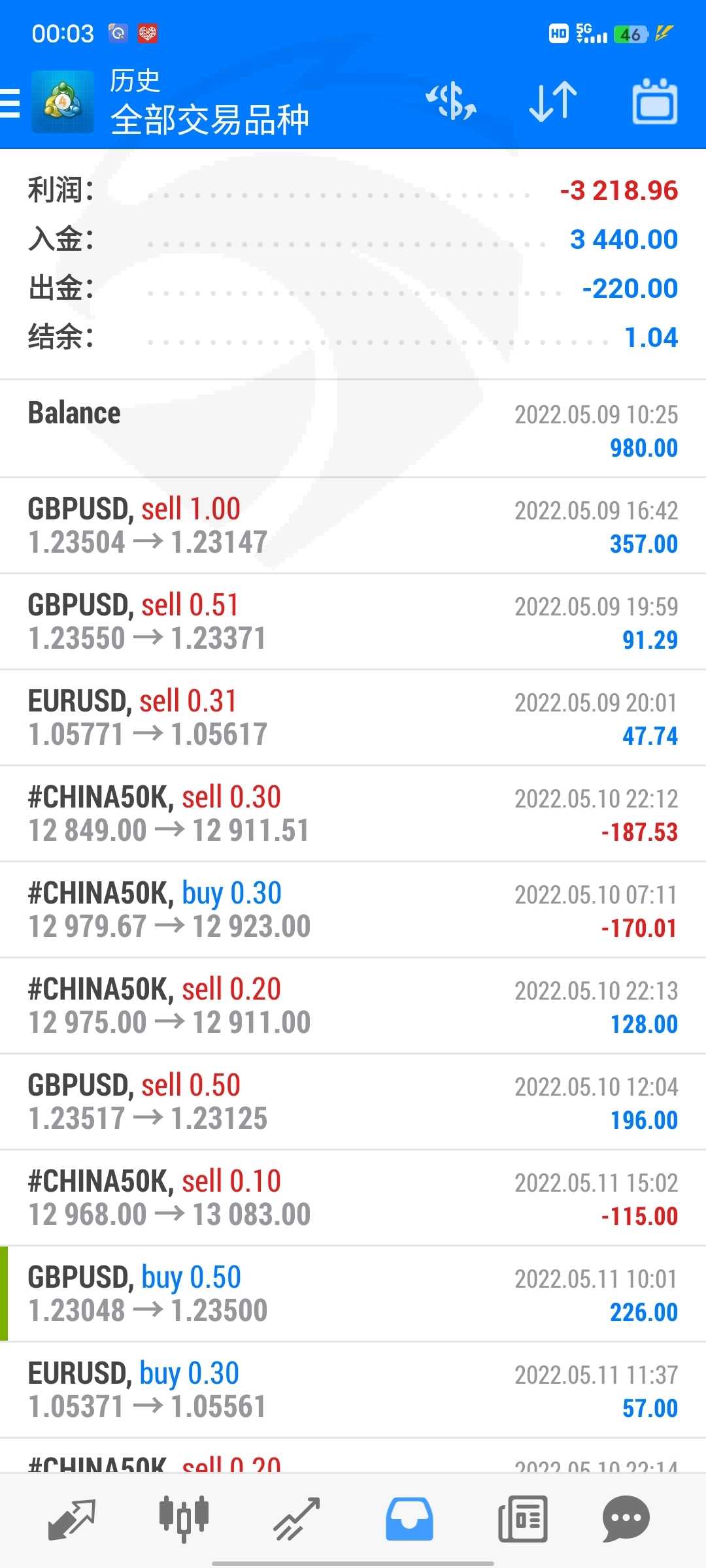
Task: Open the GBPUSD sell 0.51 trade
Action: click(x=353, y=622)
